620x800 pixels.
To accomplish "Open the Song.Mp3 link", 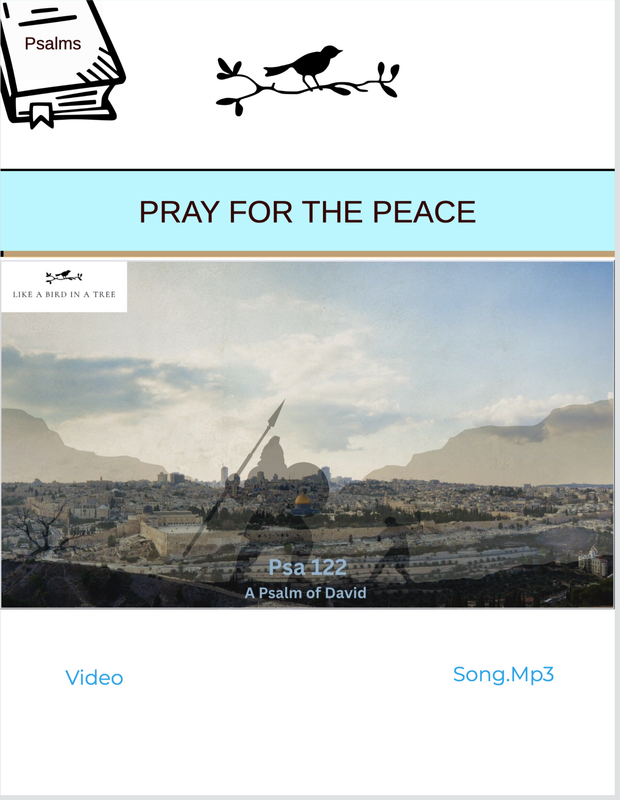I will [x=503, y=674].
